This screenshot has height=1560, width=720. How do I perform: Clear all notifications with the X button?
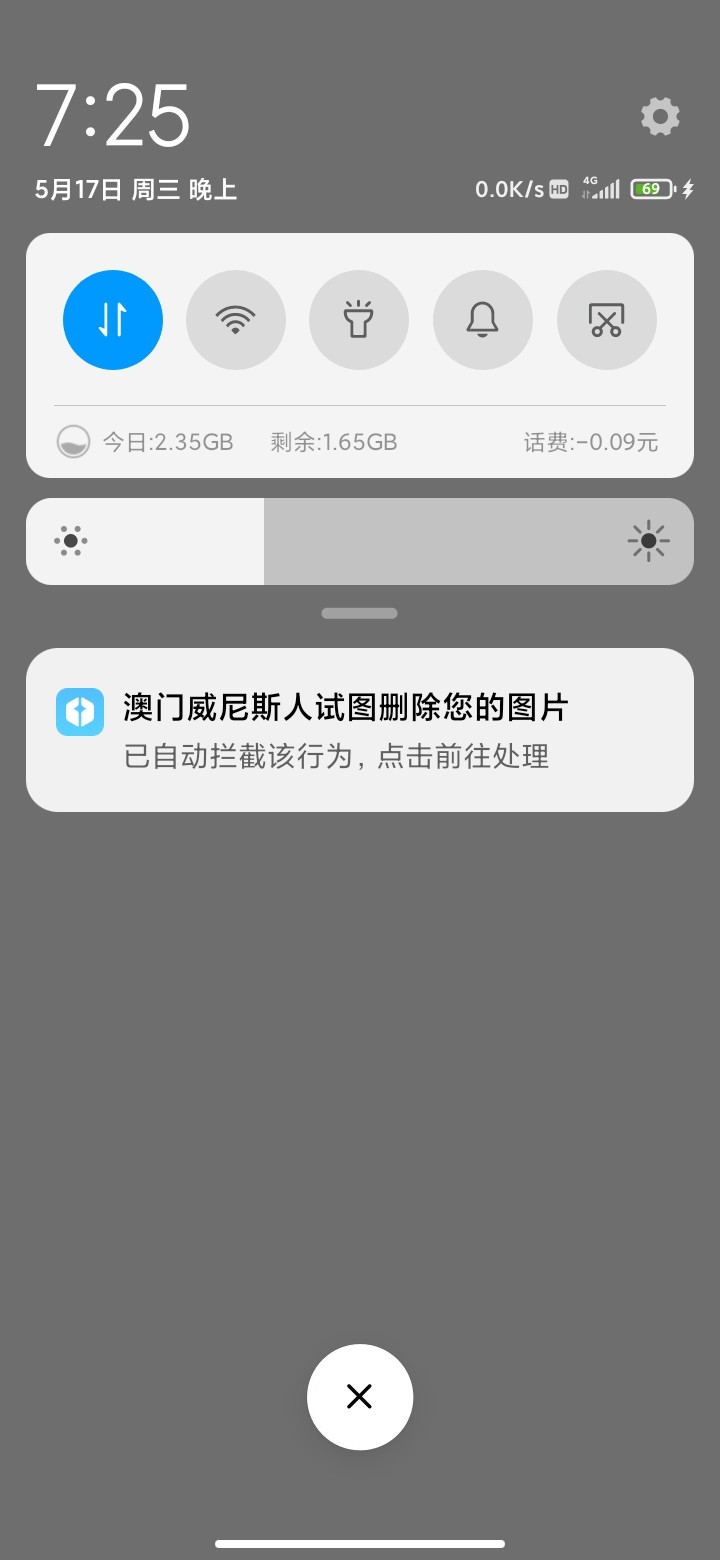(x=359, y=1397)
